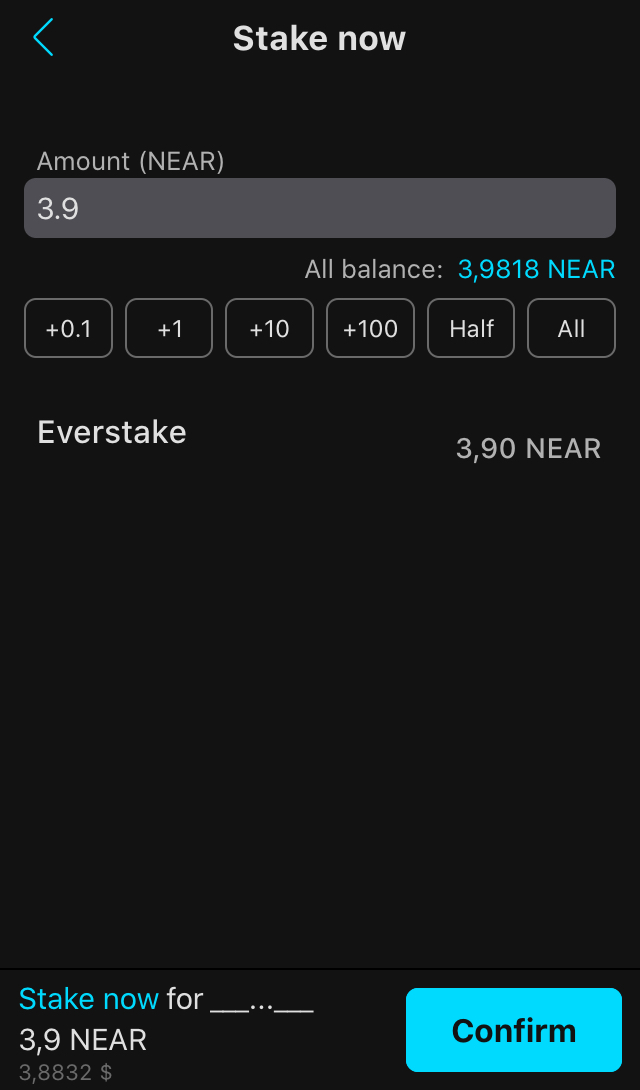Use the full 3,9818 NEAR balance

pyautogui.click(x=536, y=269)
